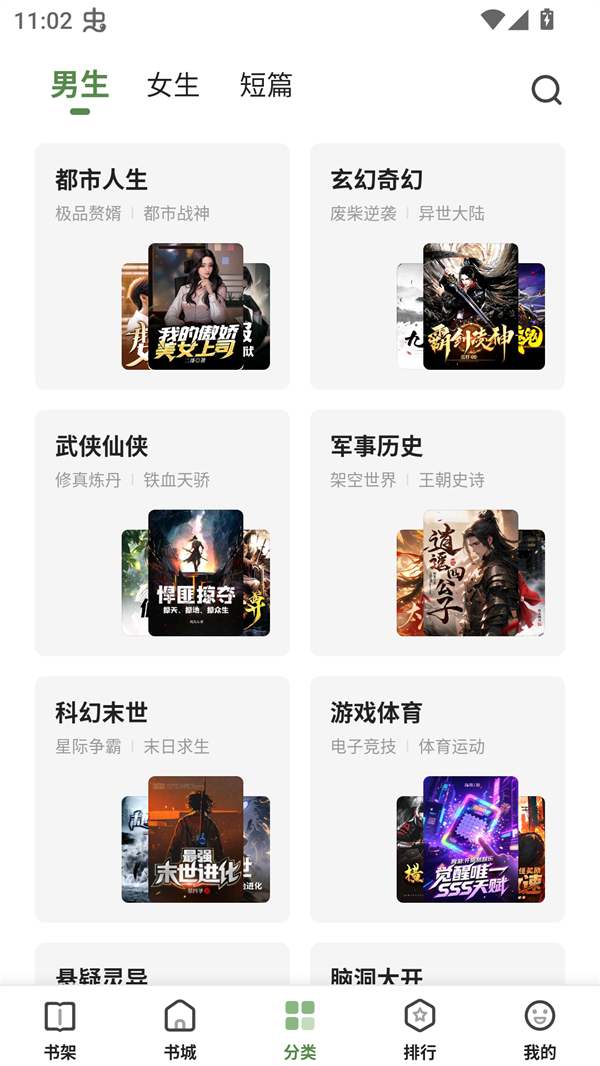Go to the 书城 tab
This screenshot has width=600, height=1066.
(180, 1030)
